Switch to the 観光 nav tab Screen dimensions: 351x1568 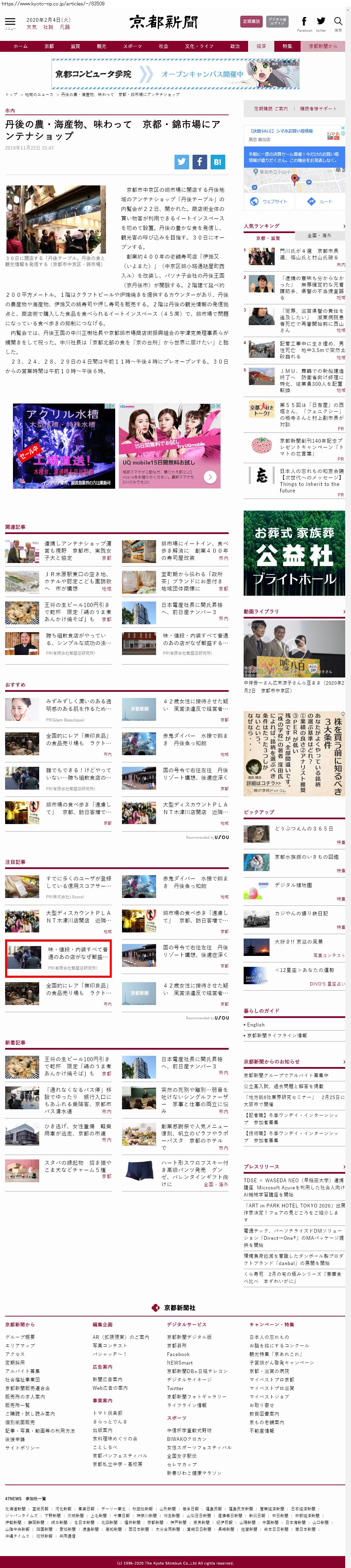[101, 46]
